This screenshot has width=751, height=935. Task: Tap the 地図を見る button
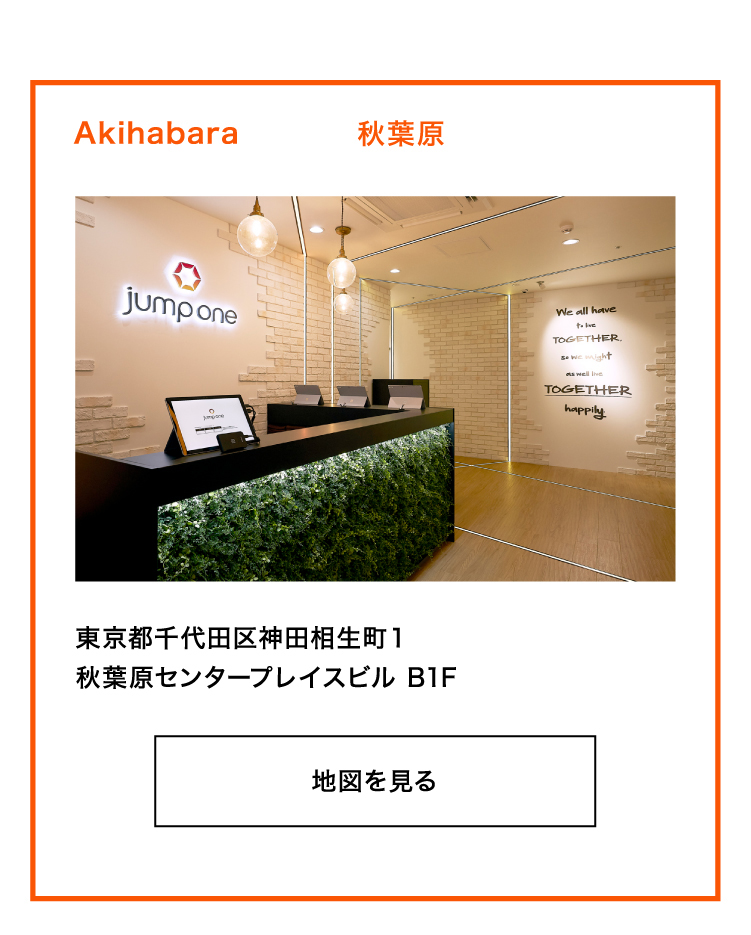tap(375, 781)
